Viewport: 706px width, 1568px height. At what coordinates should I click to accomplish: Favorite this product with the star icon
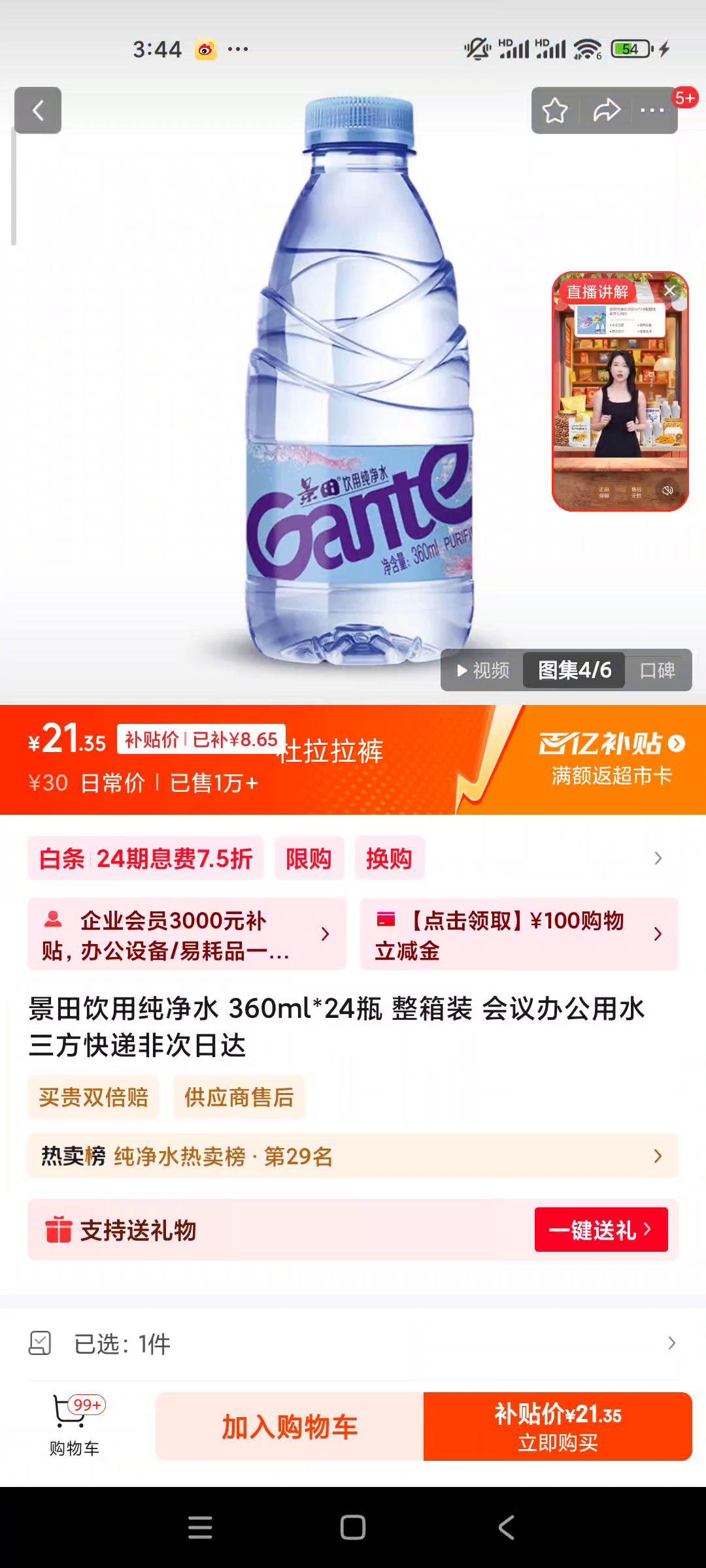tap(555, 110)
